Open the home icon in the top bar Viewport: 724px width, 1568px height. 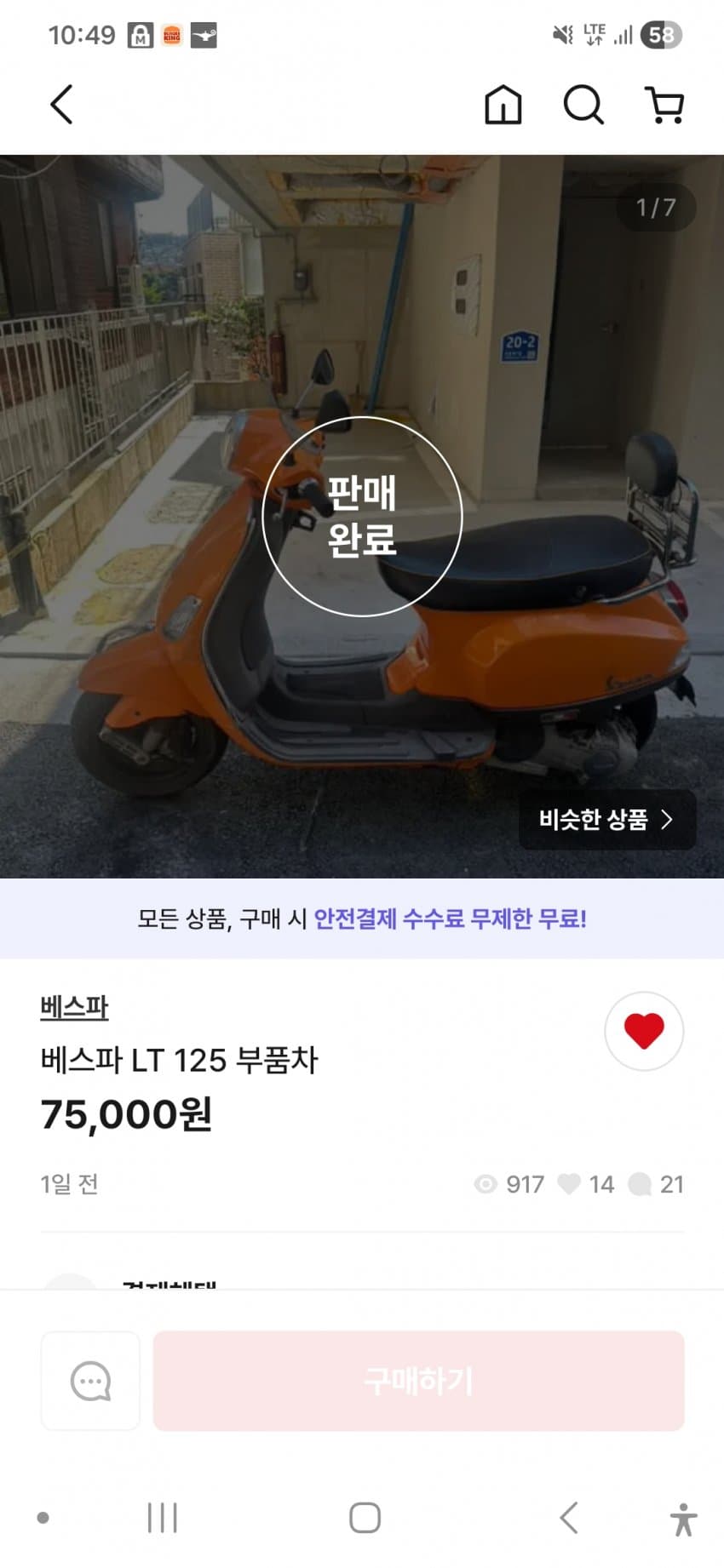503,106
